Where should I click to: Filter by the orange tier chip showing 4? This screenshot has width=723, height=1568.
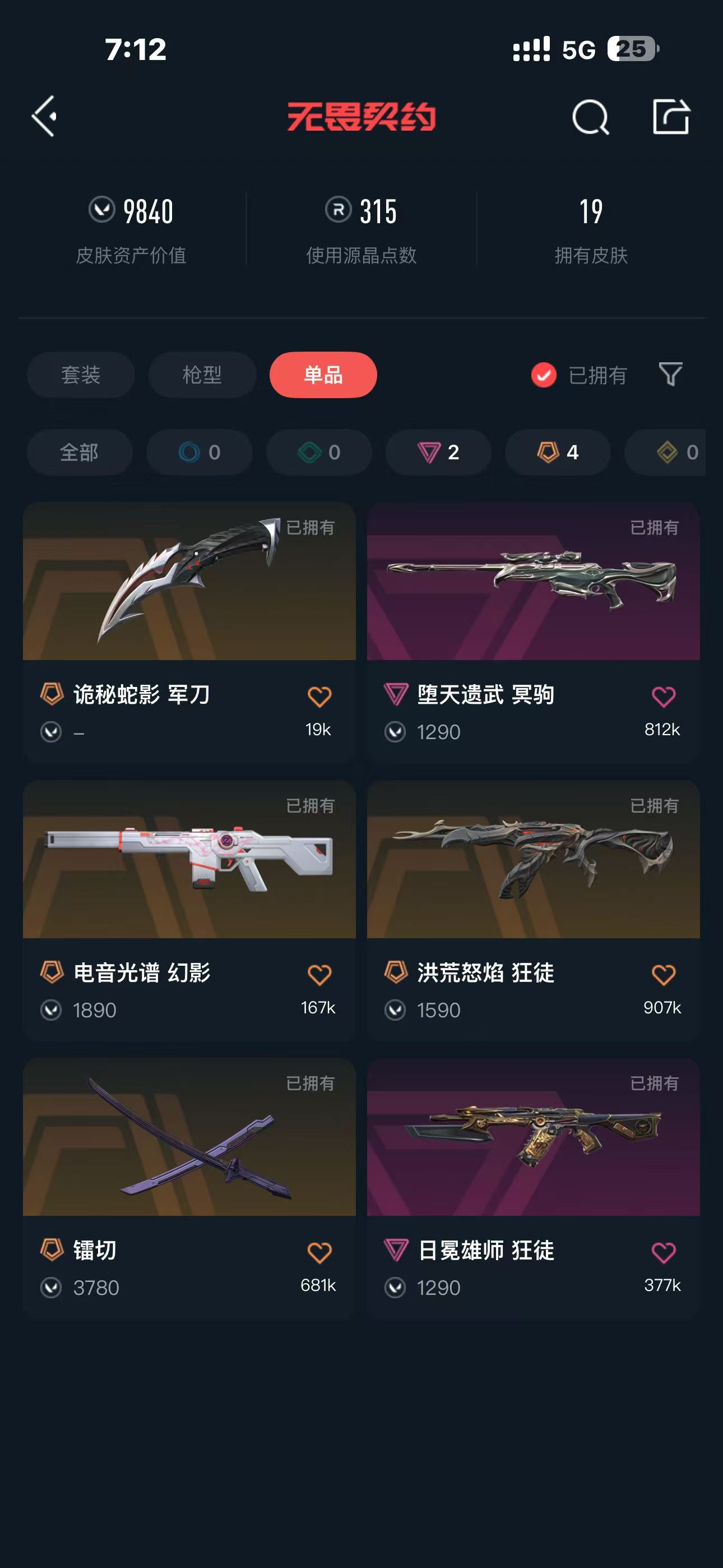[558, 452]
